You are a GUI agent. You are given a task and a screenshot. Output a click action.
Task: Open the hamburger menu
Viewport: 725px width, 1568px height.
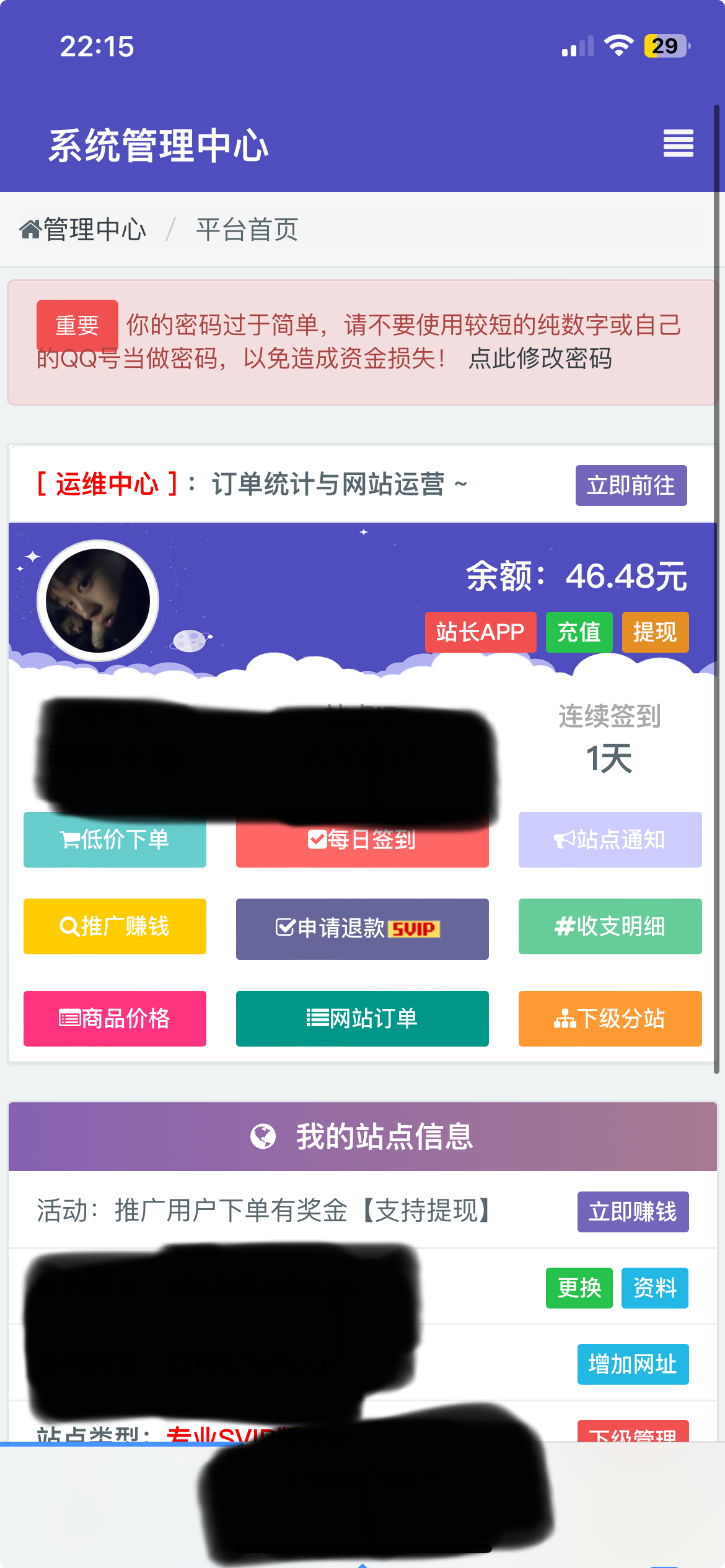[678, 144]
